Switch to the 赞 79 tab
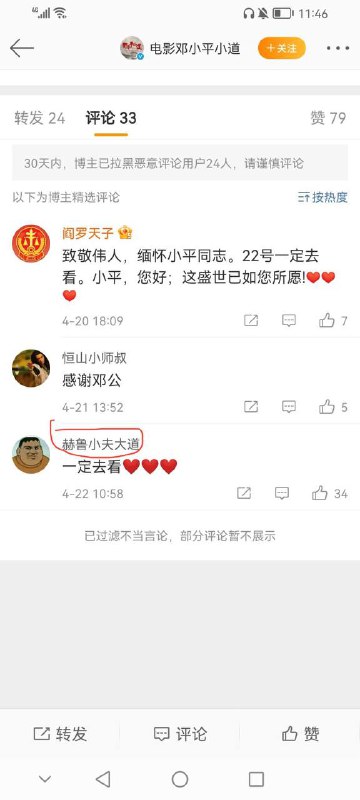360x800 pixels. [328, 118]
